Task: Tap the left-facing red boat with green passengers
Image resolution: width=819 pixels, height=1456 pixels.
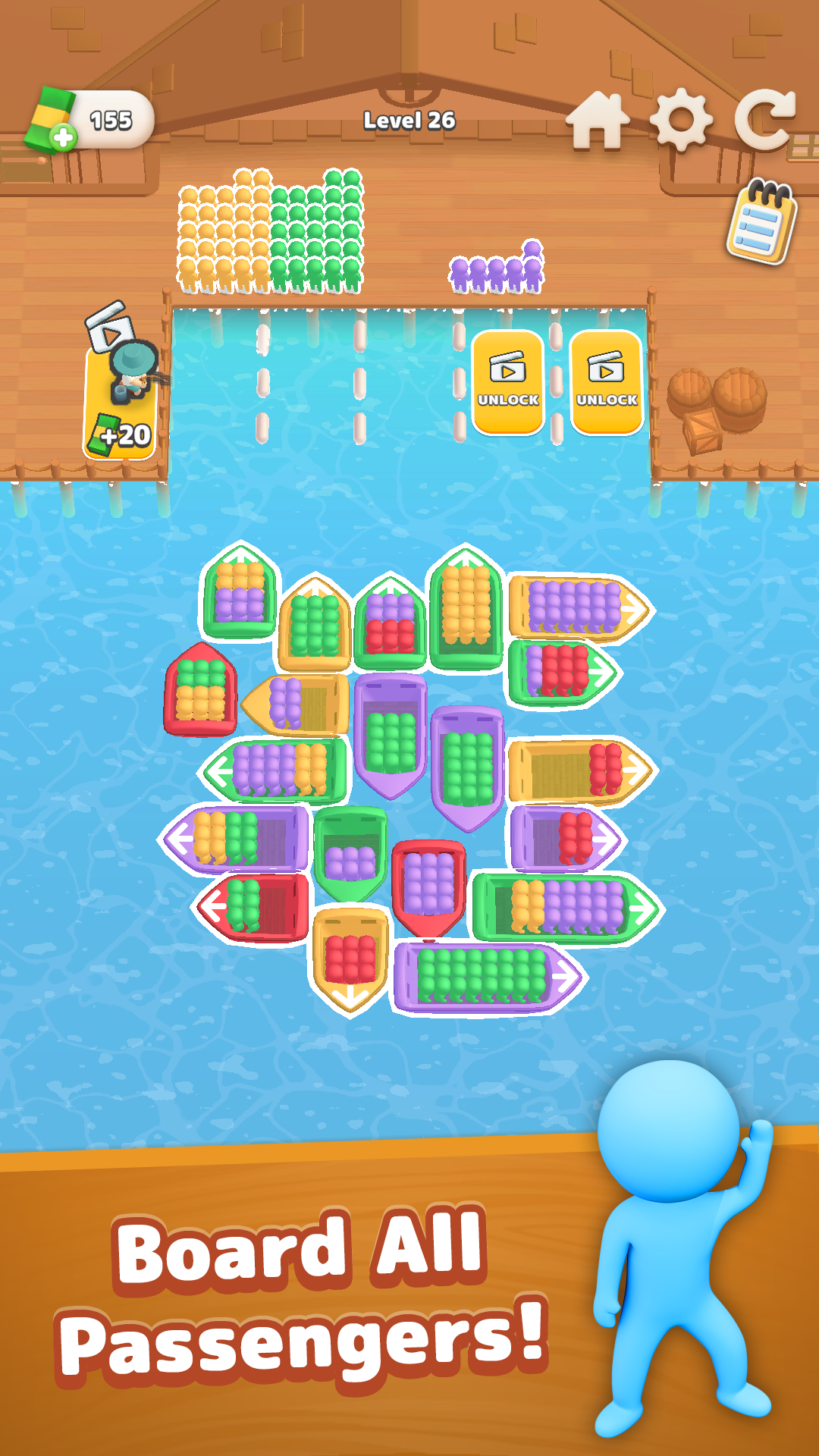Action: pos(253,907)
